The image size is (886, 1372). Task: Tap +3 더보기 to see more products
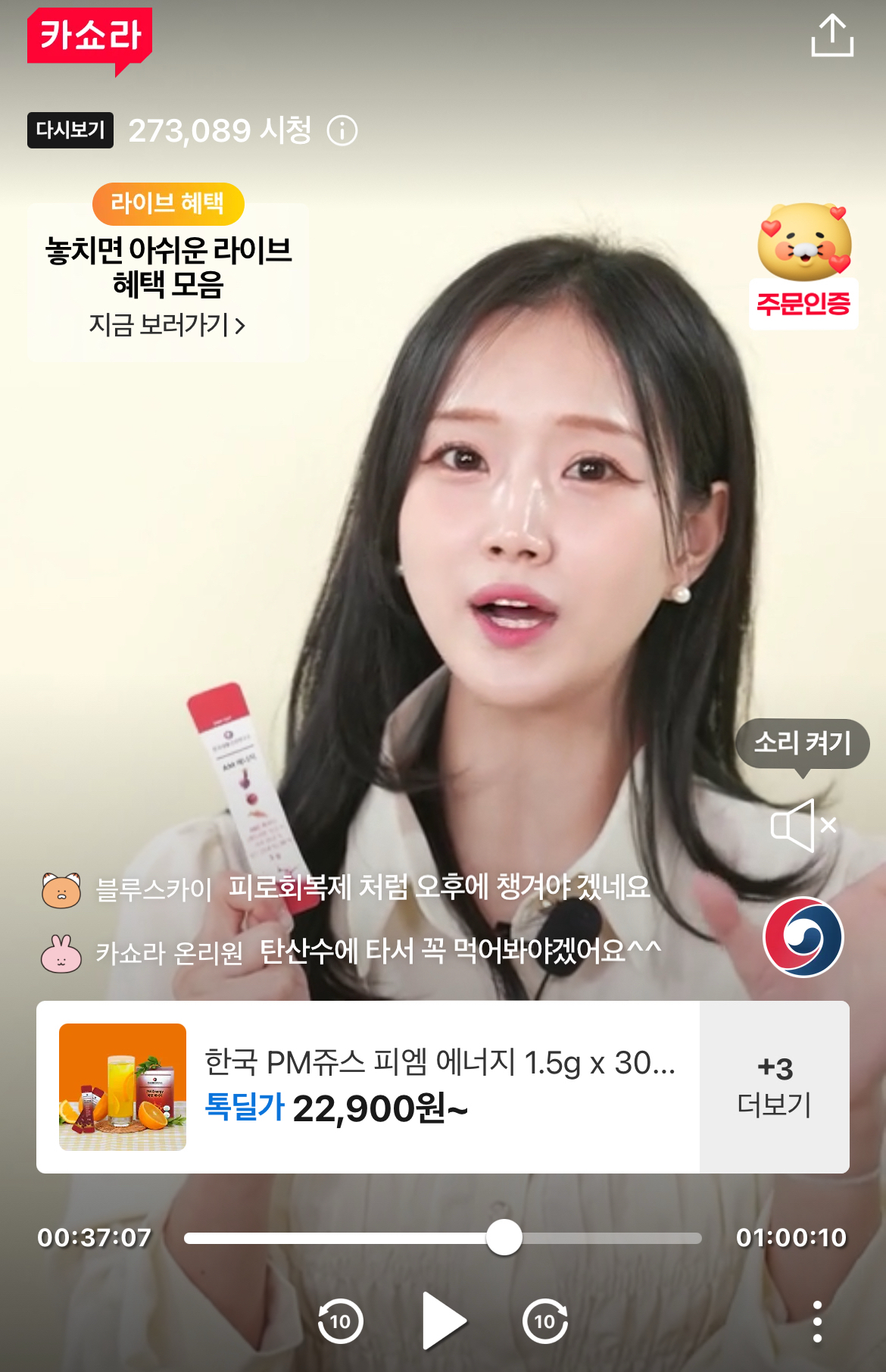774,1086
